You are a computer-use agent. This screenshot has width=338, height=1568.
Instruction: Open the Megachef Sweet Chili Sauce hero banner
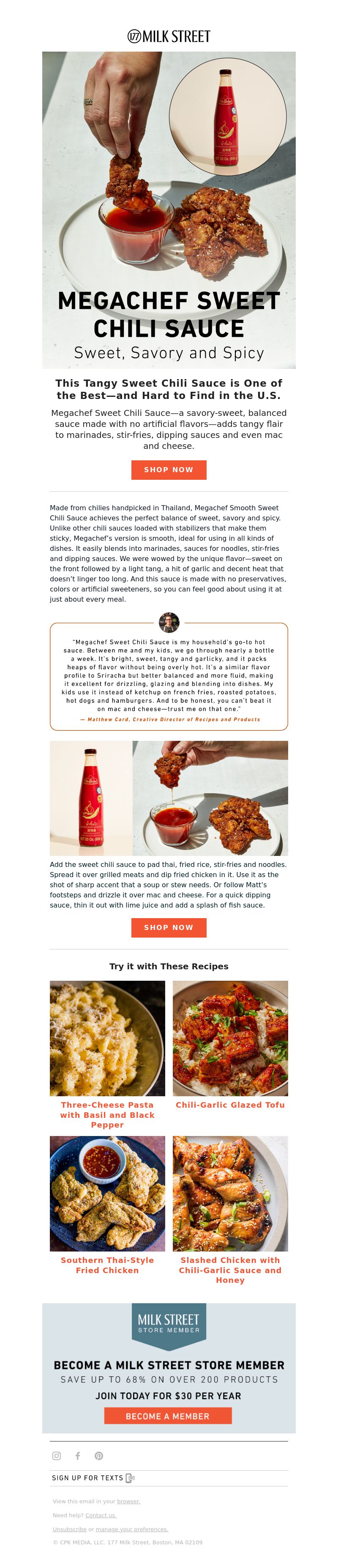pyautogui.click(x=169, y=209)
